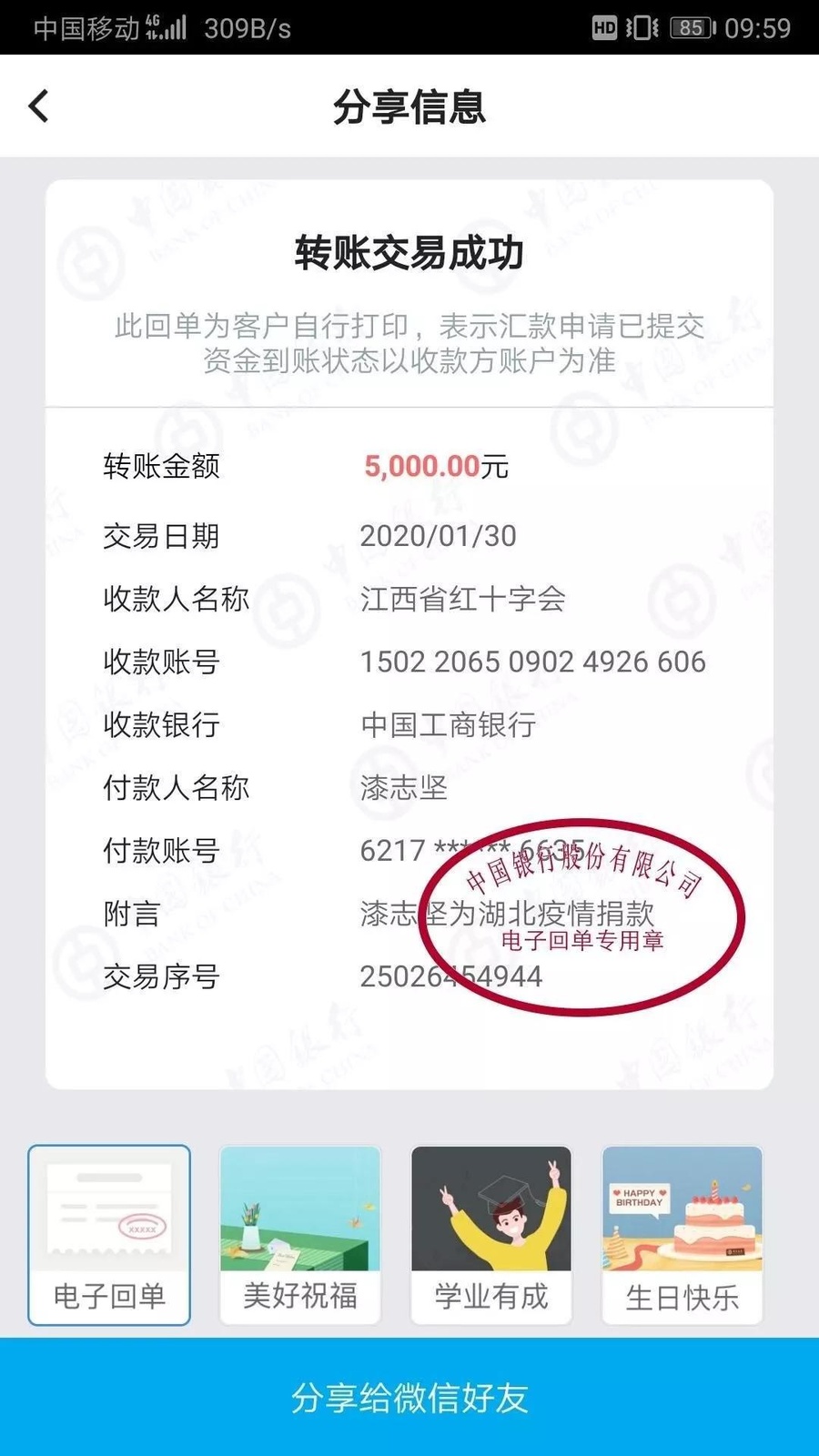
Task: Tap 分享给微信好友 to share the receipt
Action: click(409, 1397)
